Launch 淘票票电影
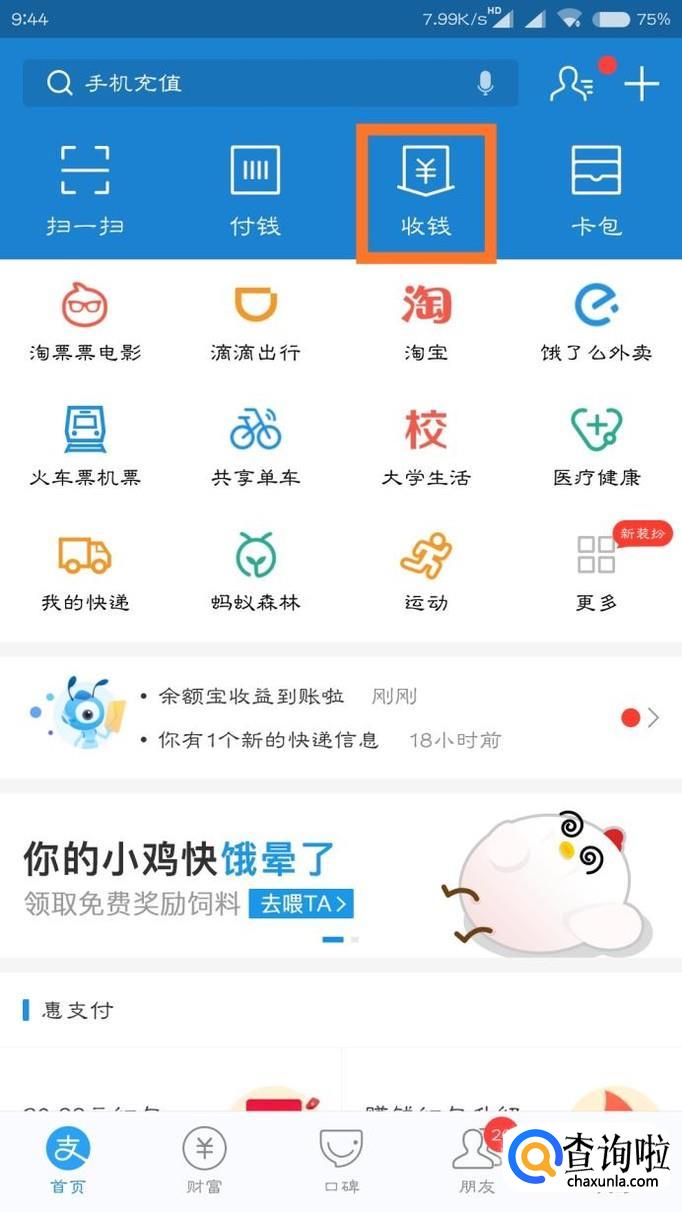The width and height of the screenshot is (682, 1212). tap(85, 320)
